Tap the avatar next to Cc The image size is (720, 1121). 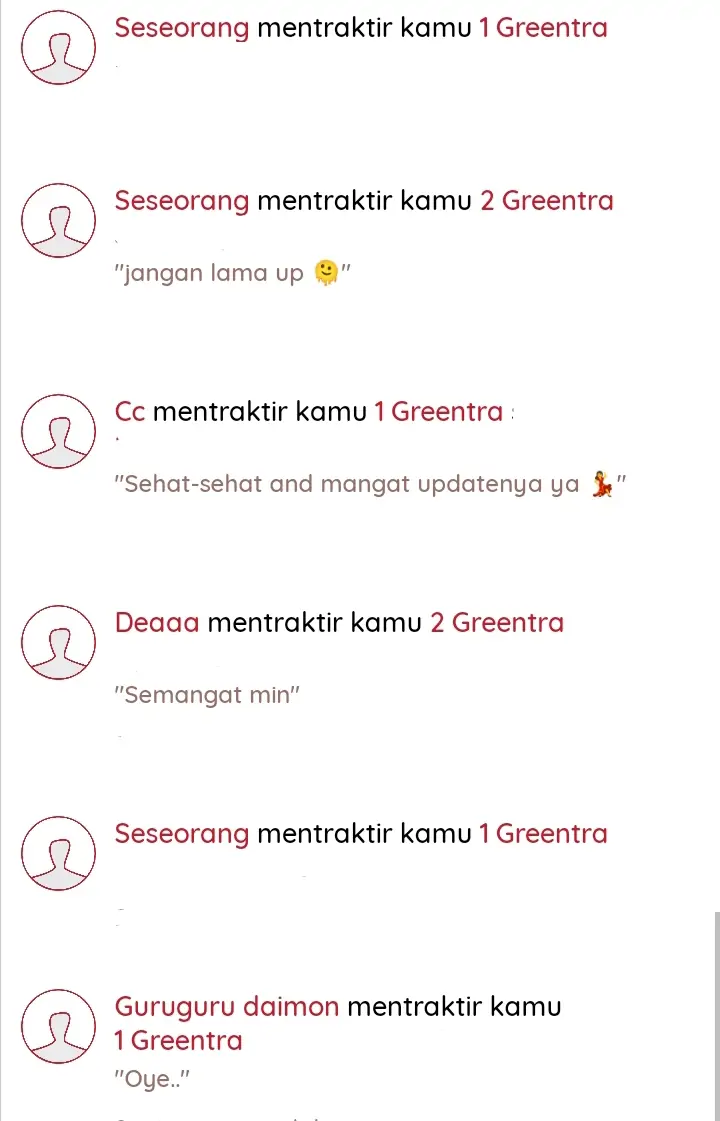pyautogui.click(x=59, y=431)
